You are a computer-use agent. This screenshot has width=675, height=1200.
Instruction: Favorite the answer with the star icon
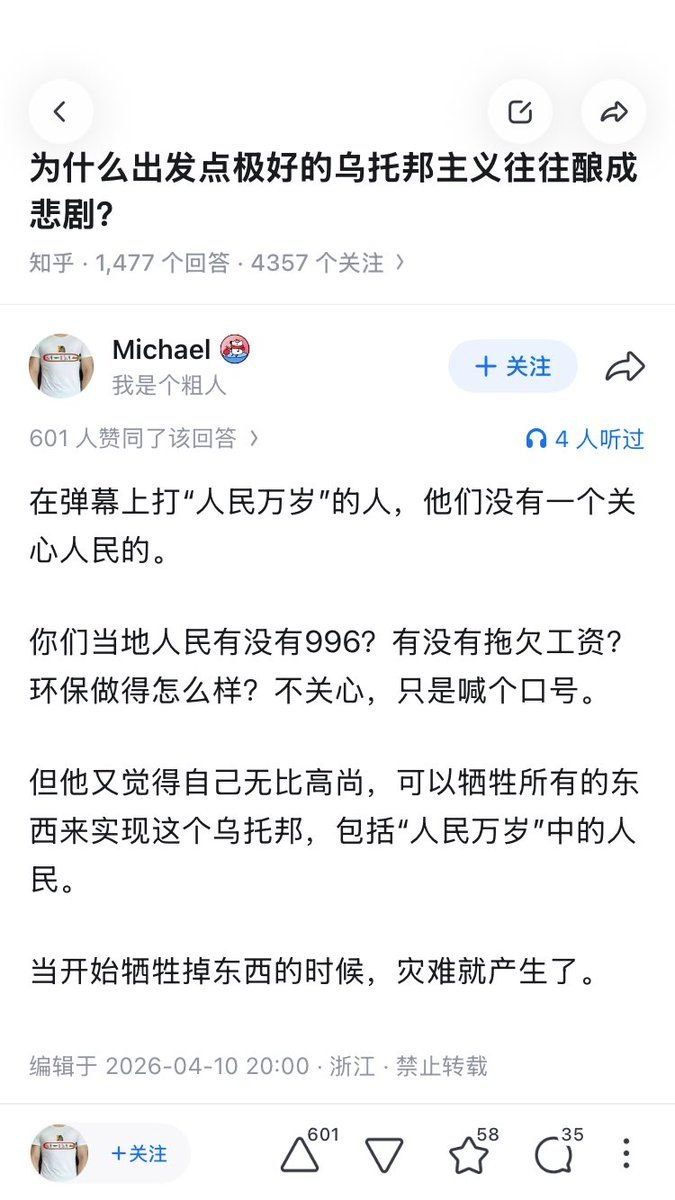[468, 1155]
